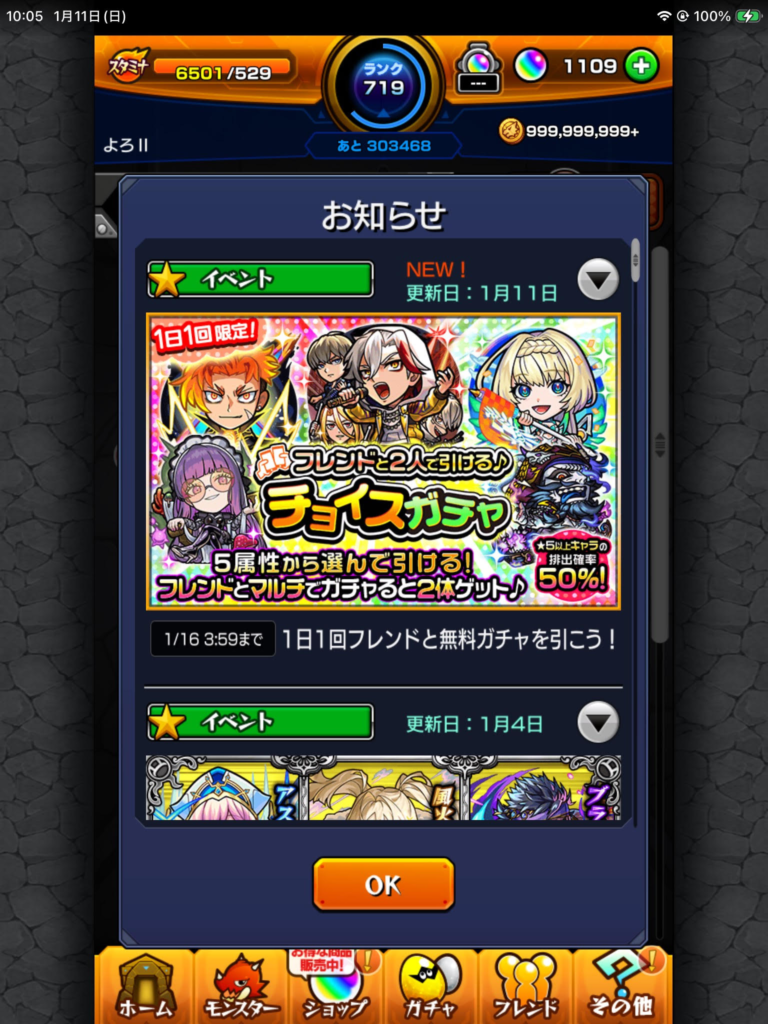Open the フレンド tab
768x1024 pixels.
[526, 987]
